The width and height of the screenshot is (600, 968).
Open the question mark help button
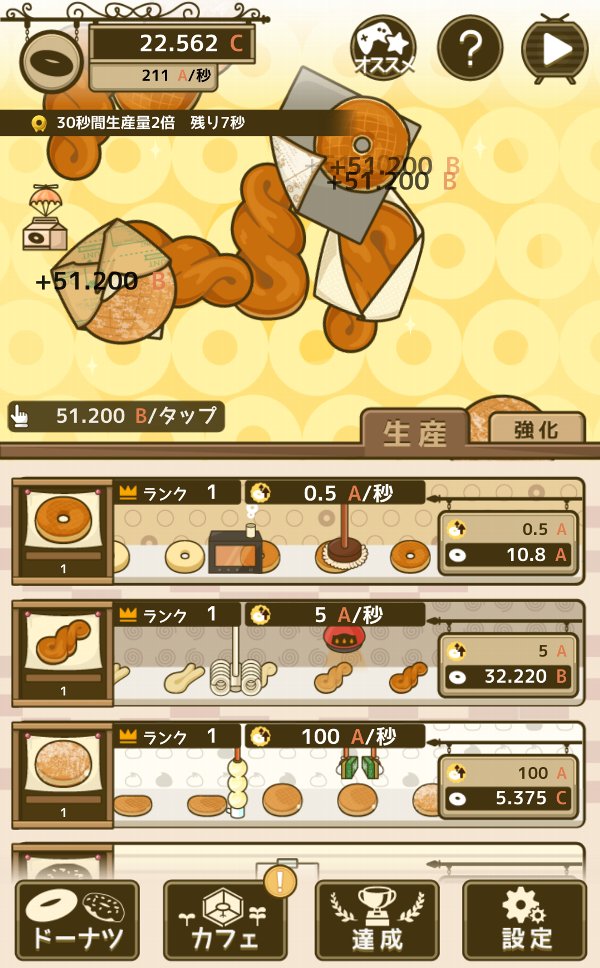point(470,48)
